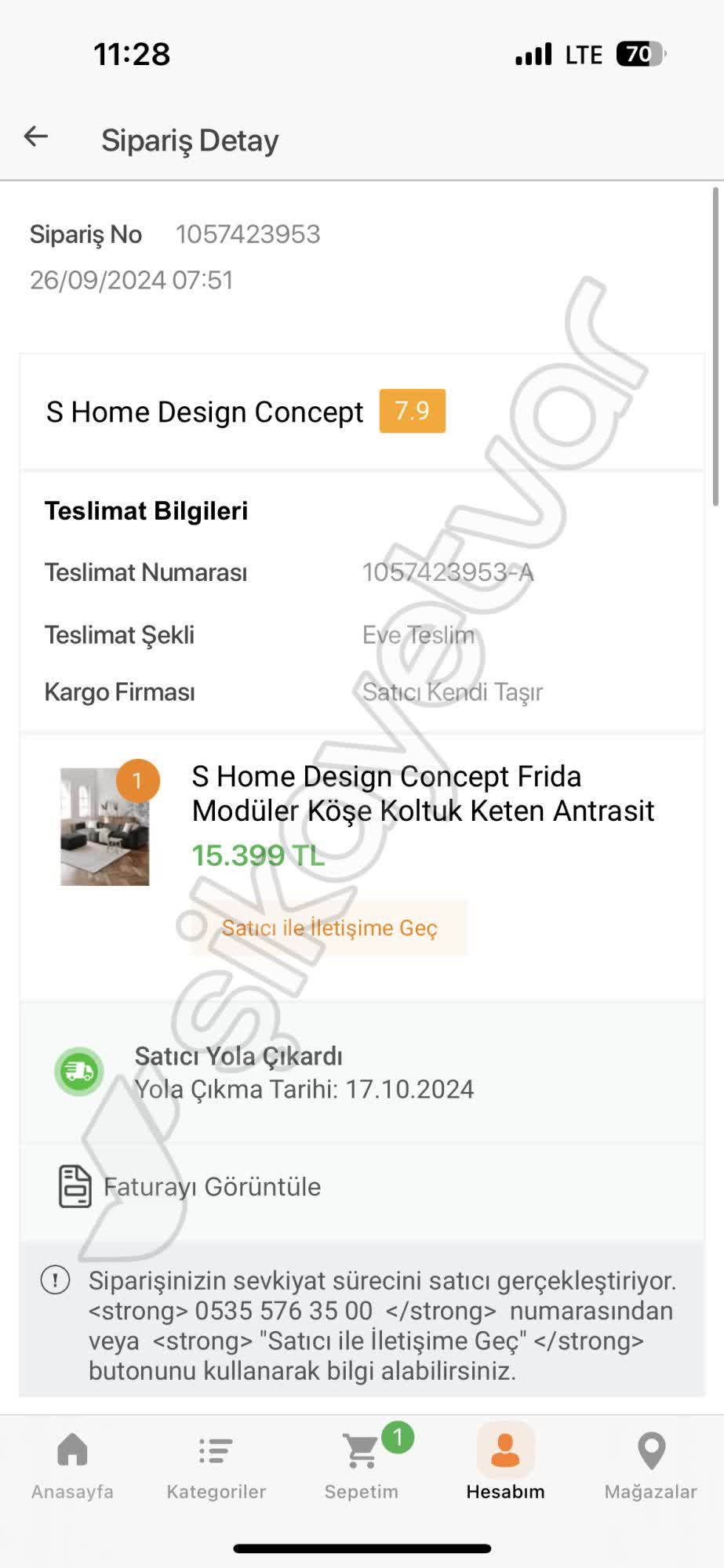Open S Home Design Concept seller page
The height and width of the screenshot is (1568, 724).
pos(205,412)
